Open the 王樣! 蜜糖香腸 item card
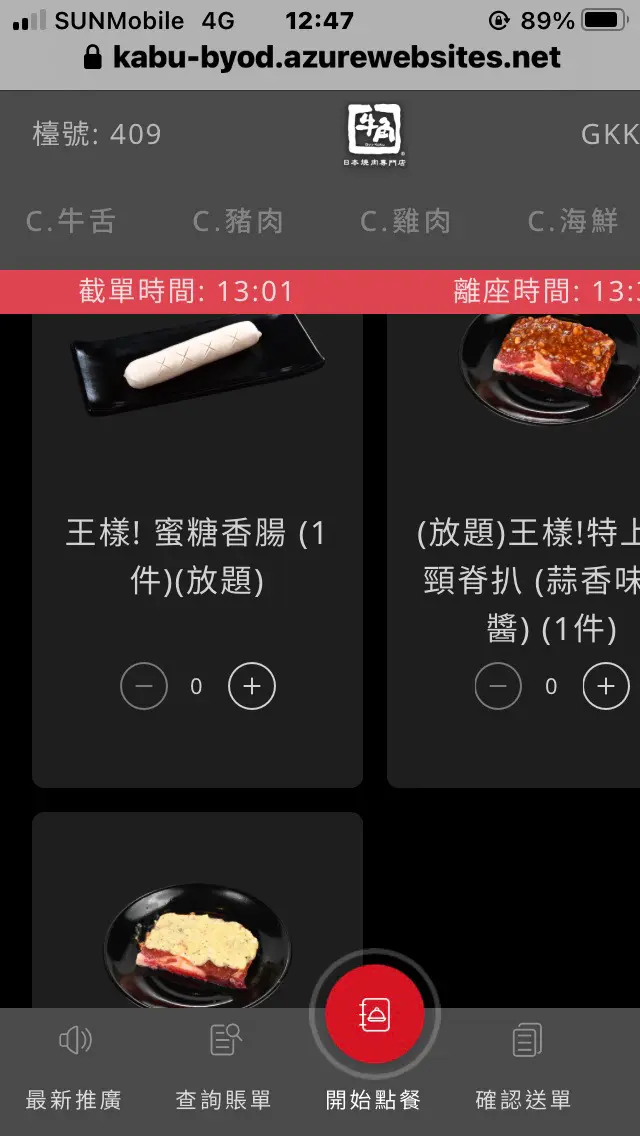 (x=197, y=556)
